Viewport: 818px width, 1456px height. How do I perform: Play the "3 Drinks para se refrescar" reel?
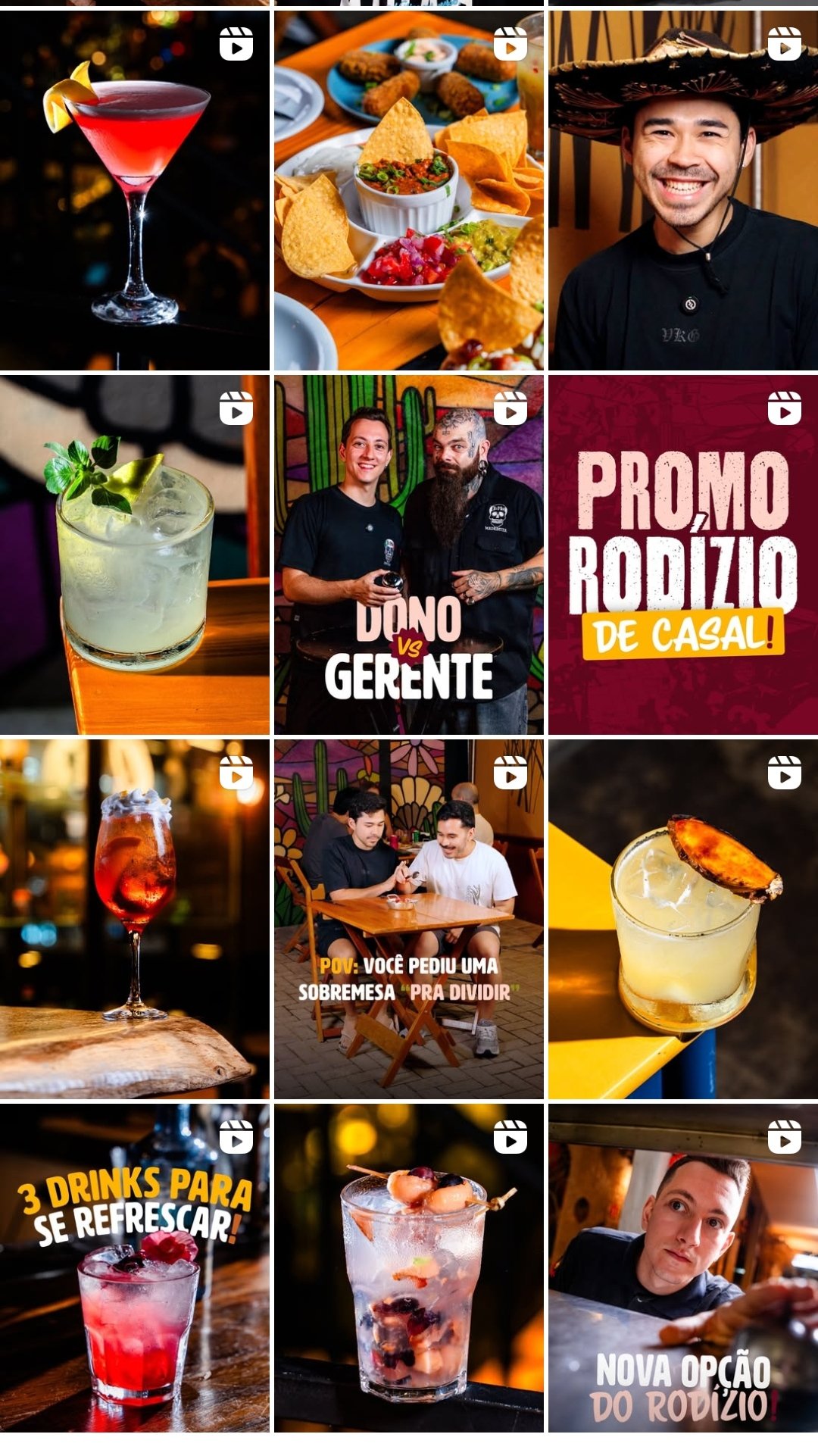coord(134,1267)
